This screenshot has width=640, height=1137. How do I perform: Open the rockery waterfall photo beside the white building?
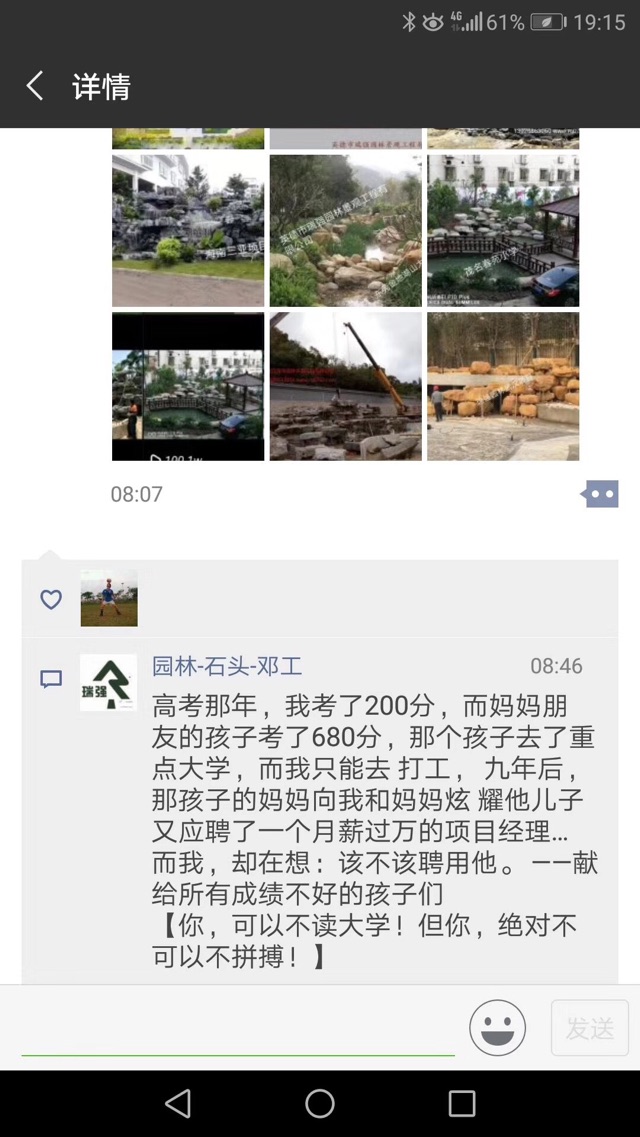coord(188,230)
